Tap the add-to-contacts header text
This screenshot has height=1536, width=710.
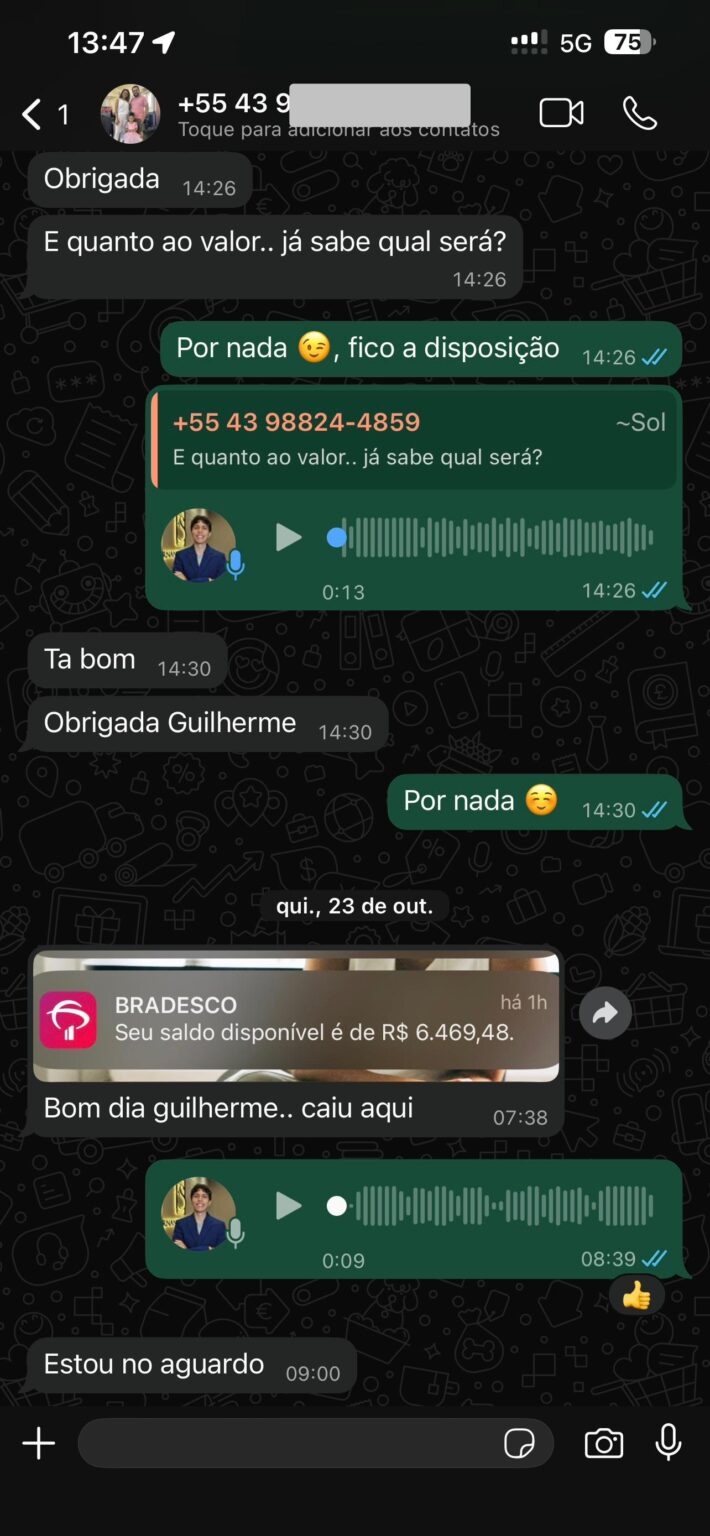[338, 130]
